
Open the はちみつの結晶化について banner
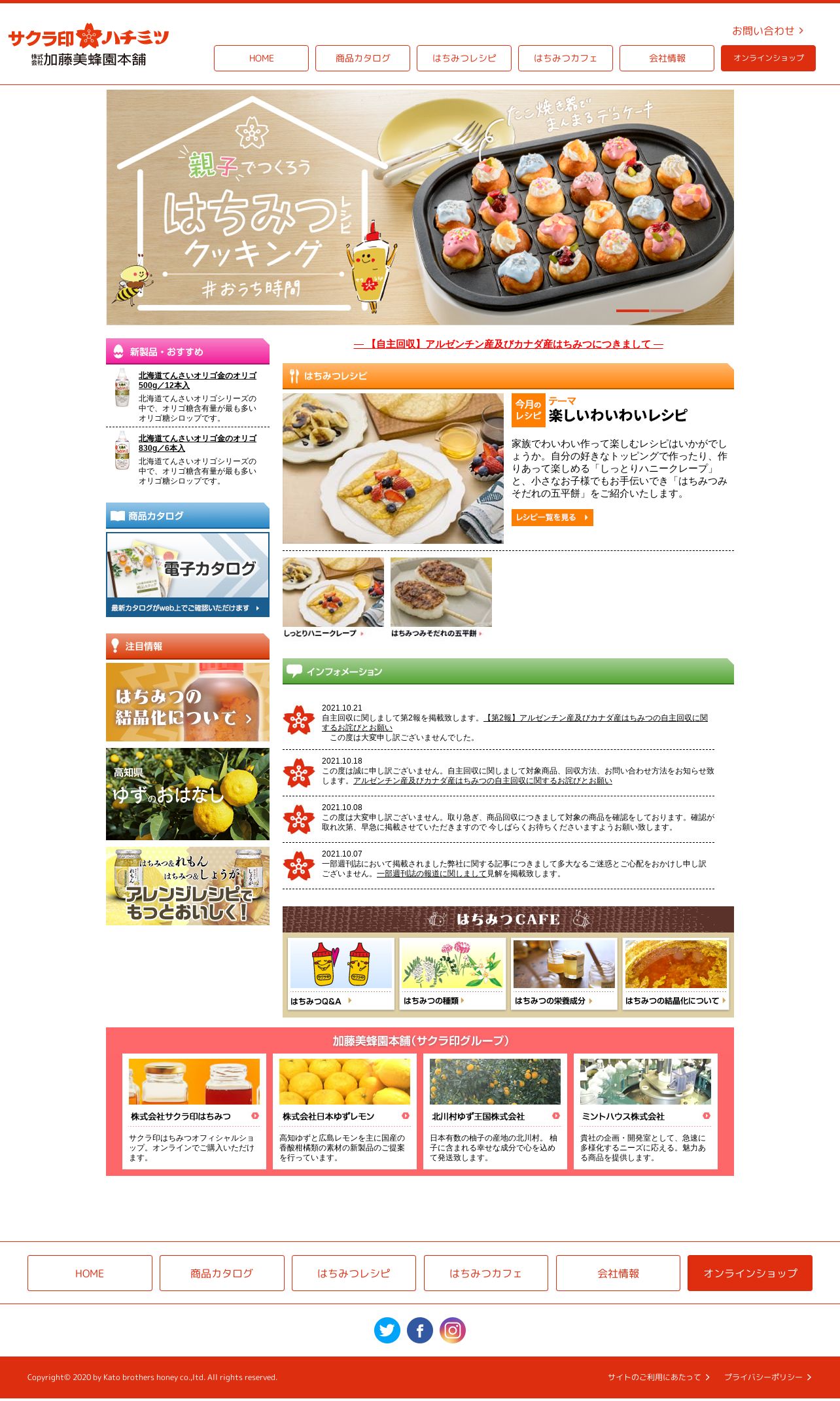188,702
